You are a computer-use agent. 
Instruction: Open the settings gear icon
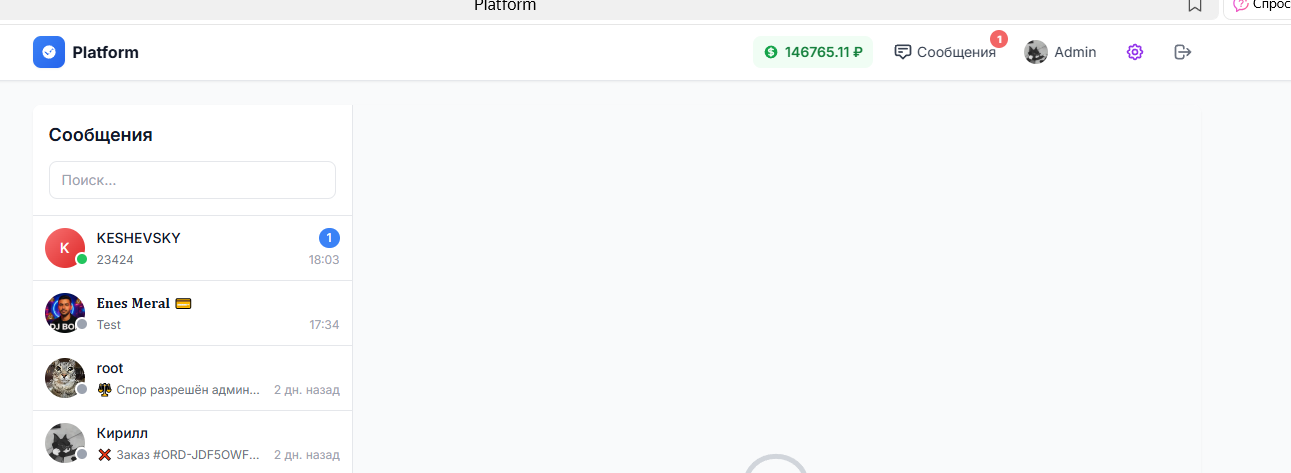1134,52
